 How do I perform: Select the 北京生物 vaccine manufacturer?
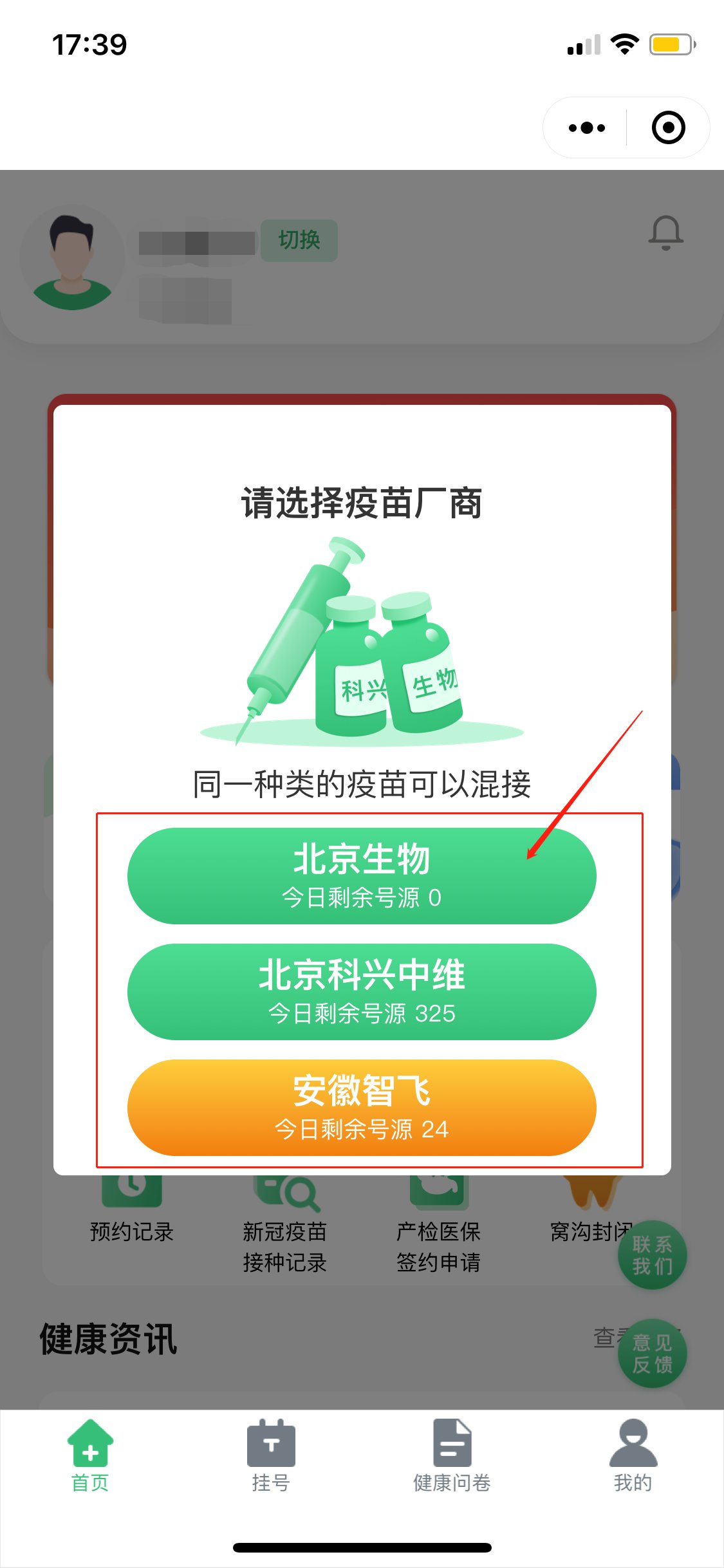pyautogui.click(x=362, y=875)
